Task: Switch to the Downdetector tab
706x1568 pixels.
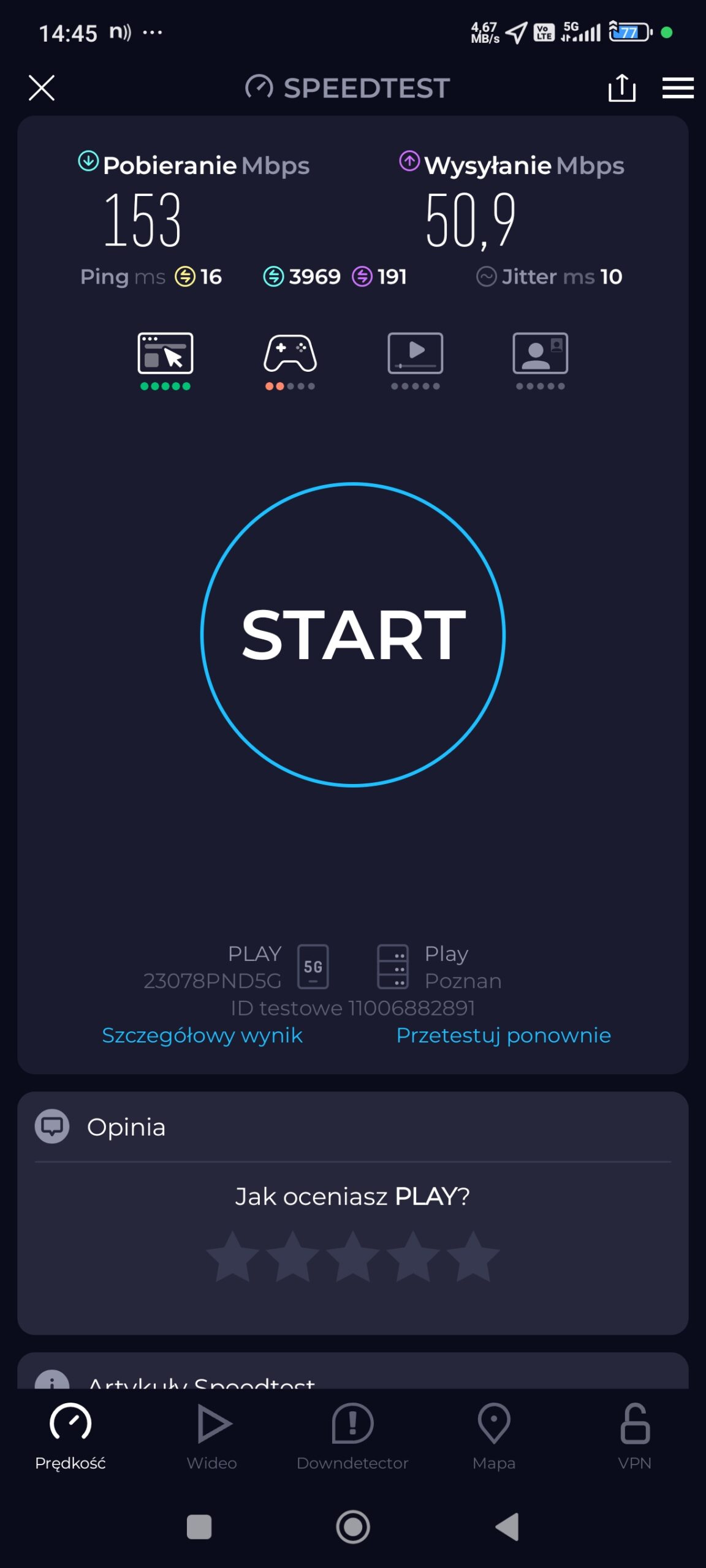Action: pyautogui.click(x=352, y=1436)
